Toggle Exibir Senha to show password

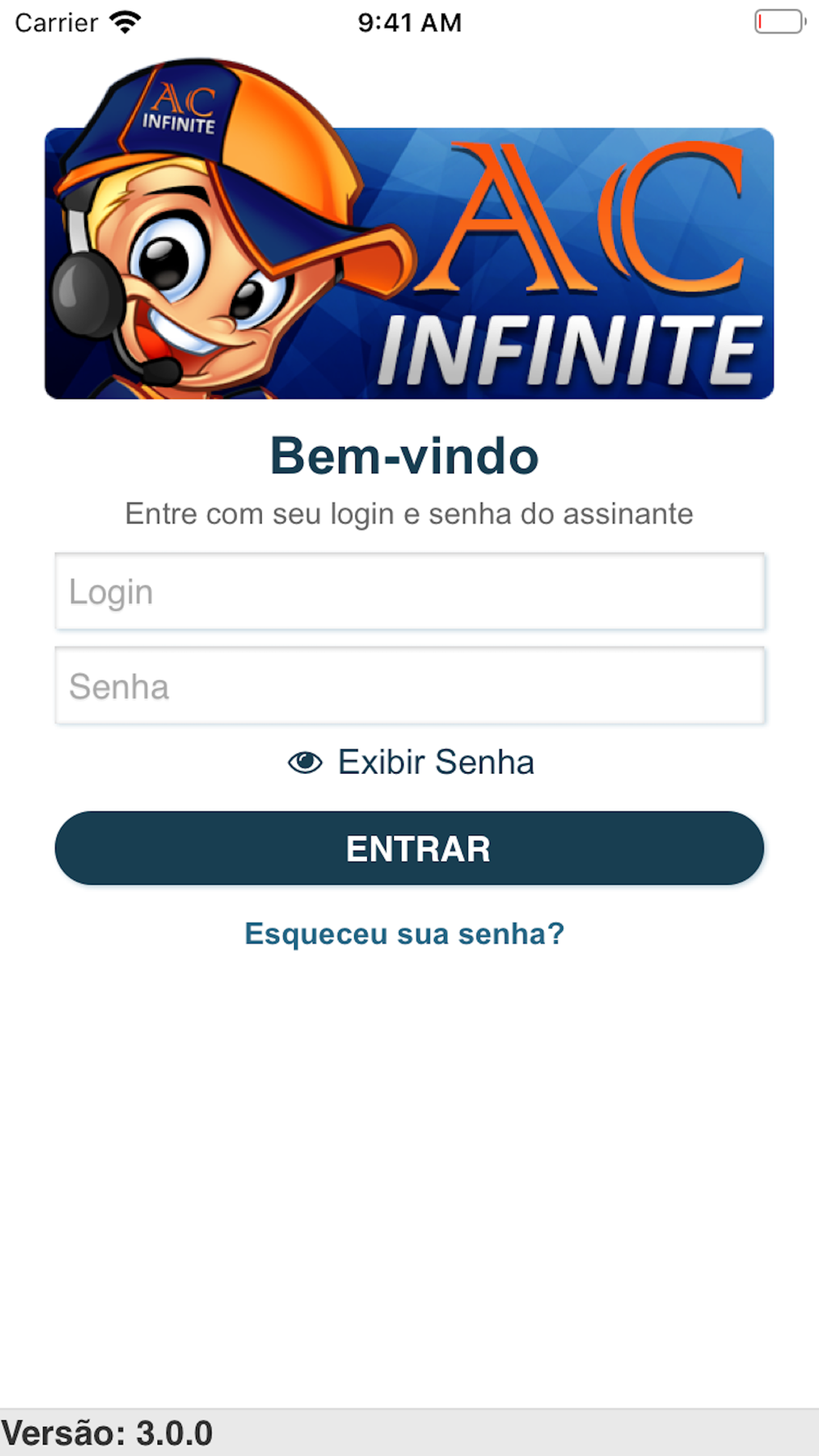410,762
